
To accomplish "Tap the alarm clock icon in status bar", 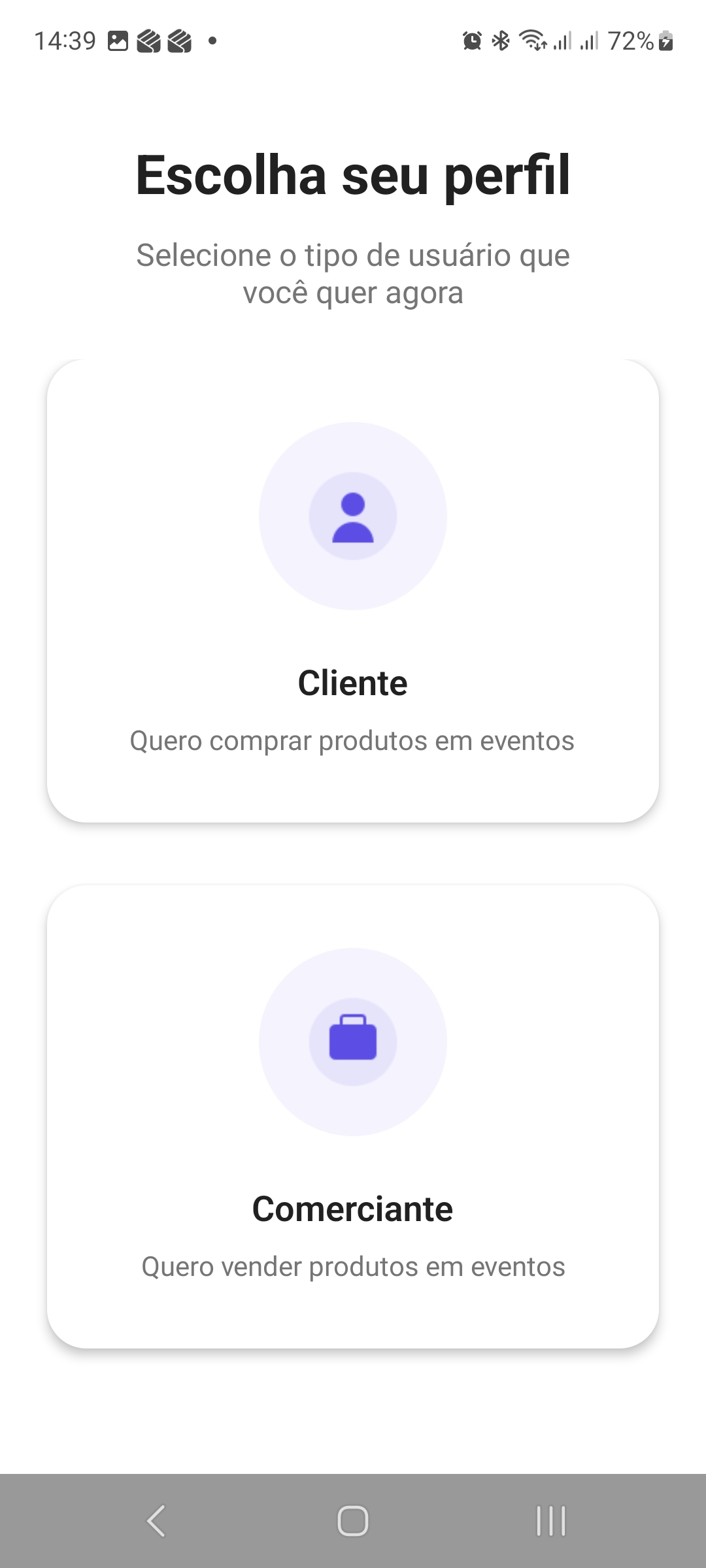I will point(472,41).
